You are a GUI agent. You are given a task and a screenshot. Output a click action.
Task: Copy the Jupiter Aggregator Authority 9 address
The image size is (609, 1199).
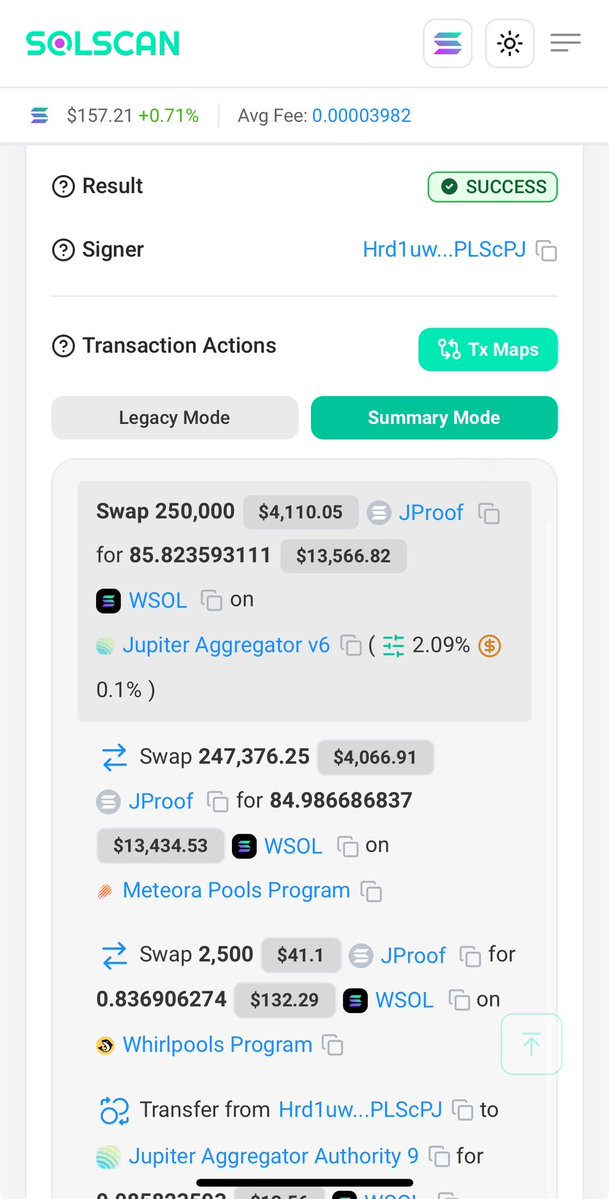(439, 1157)
